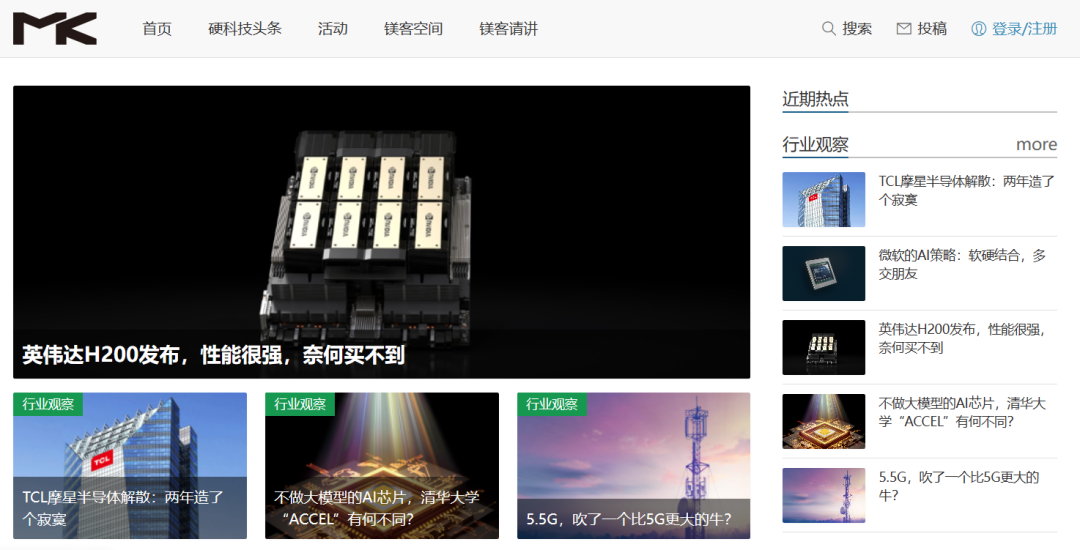
Task: Tap the 搜索 search button
Action: pyautogui.click(x=847, y=29)
